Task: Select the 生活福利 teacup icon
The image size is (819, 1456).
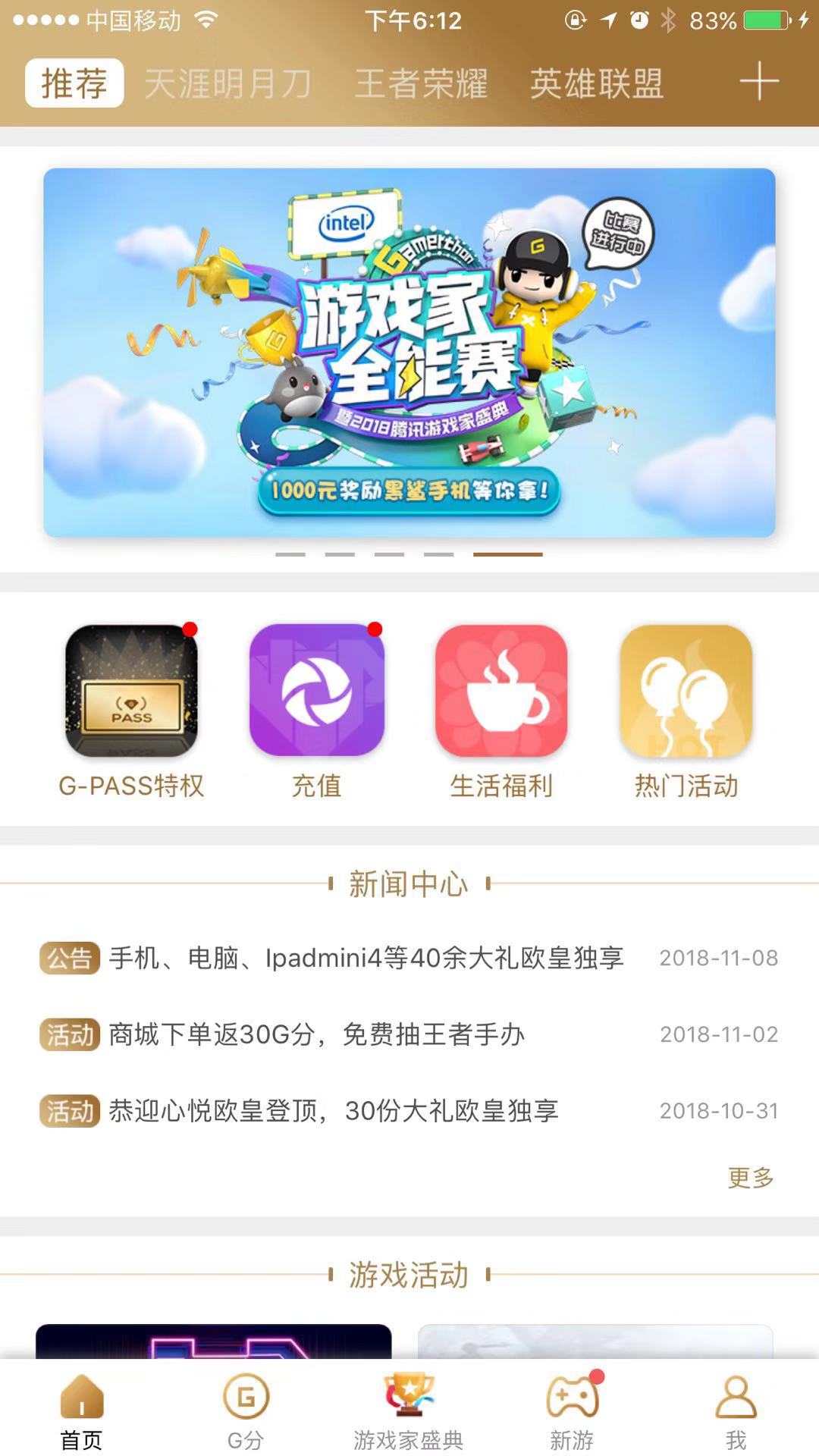Action: point(503,692)
